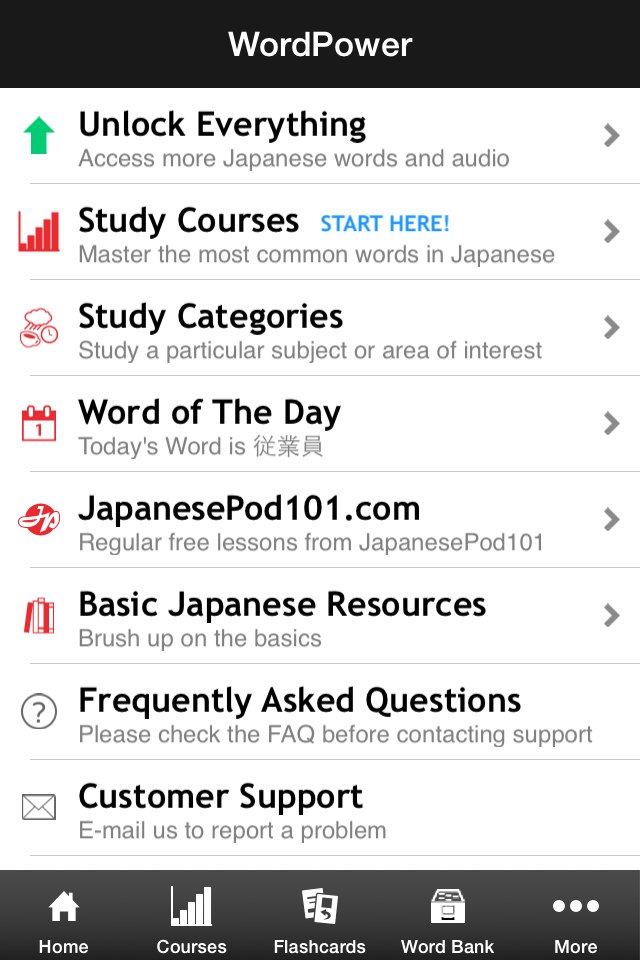The image size is (640, 960).
Task: Select the Flashcards tab
Action: 320,920
